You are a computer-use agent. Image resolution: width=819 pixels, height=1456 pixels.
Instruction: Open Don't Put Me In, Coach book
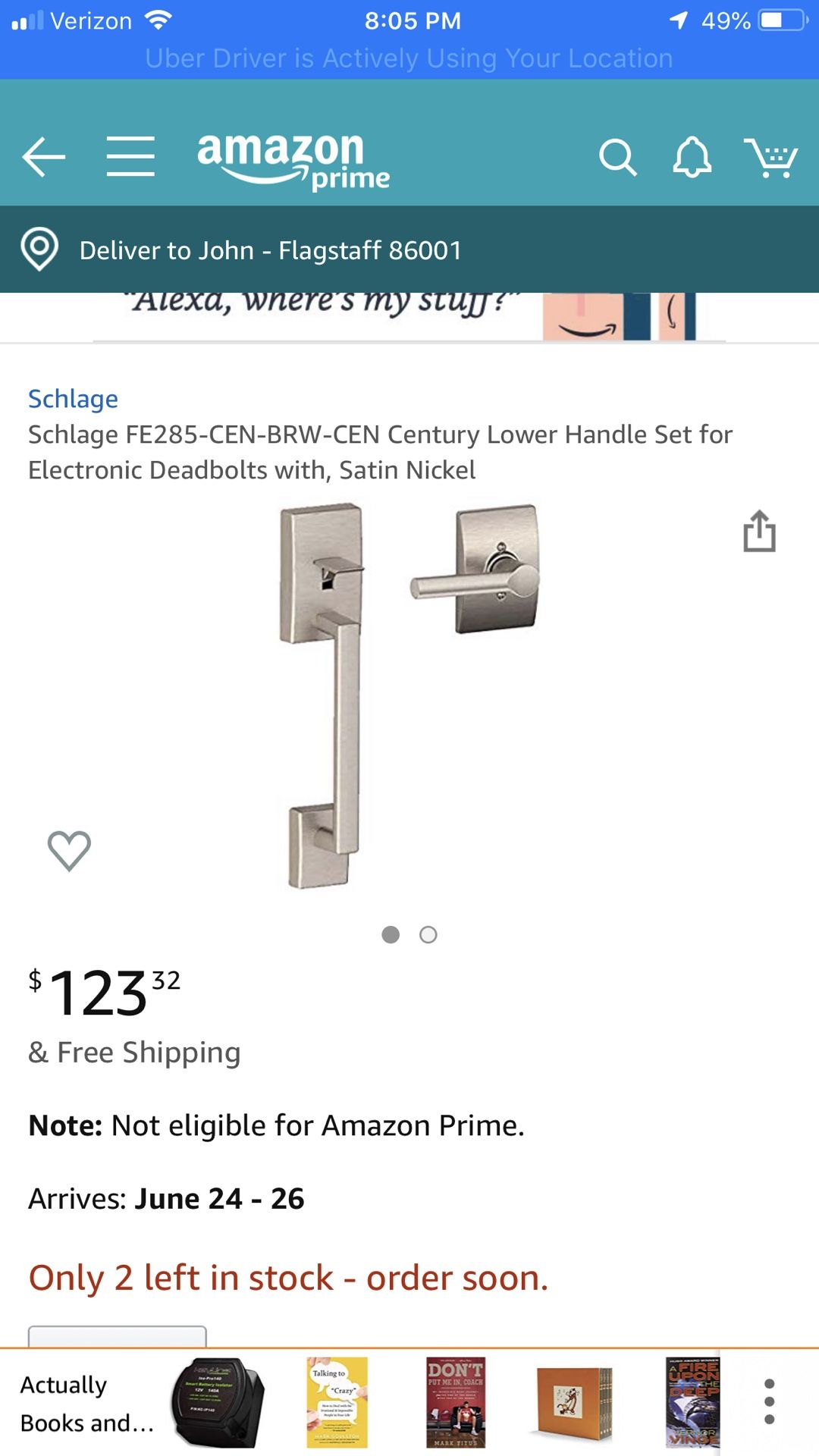455,1403
